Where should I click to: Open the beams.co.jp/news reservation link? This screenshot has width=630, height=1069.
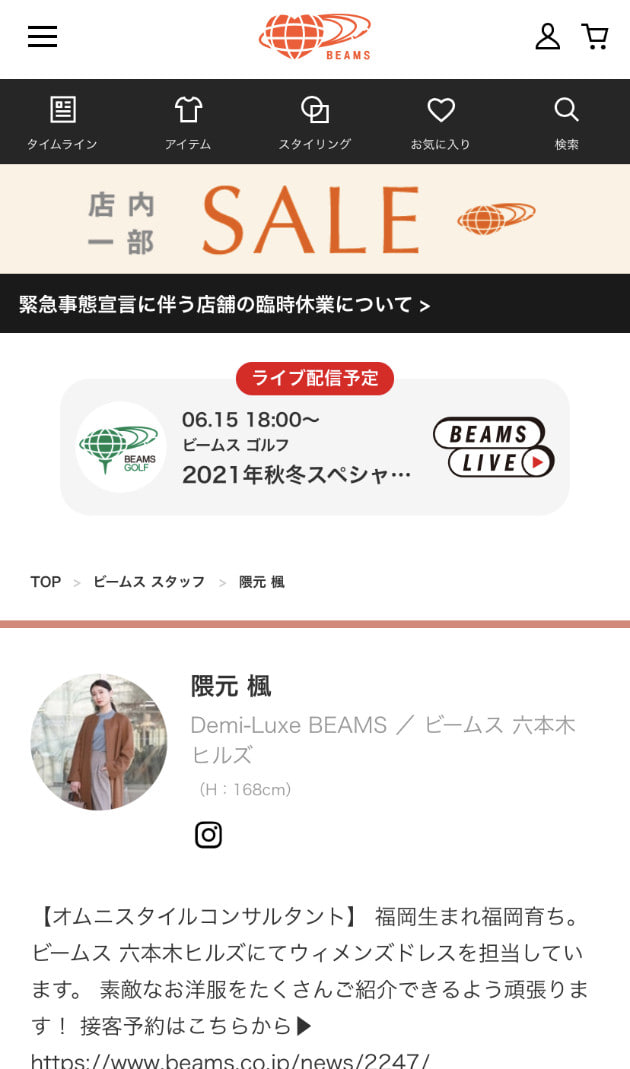pos(230,1060)
